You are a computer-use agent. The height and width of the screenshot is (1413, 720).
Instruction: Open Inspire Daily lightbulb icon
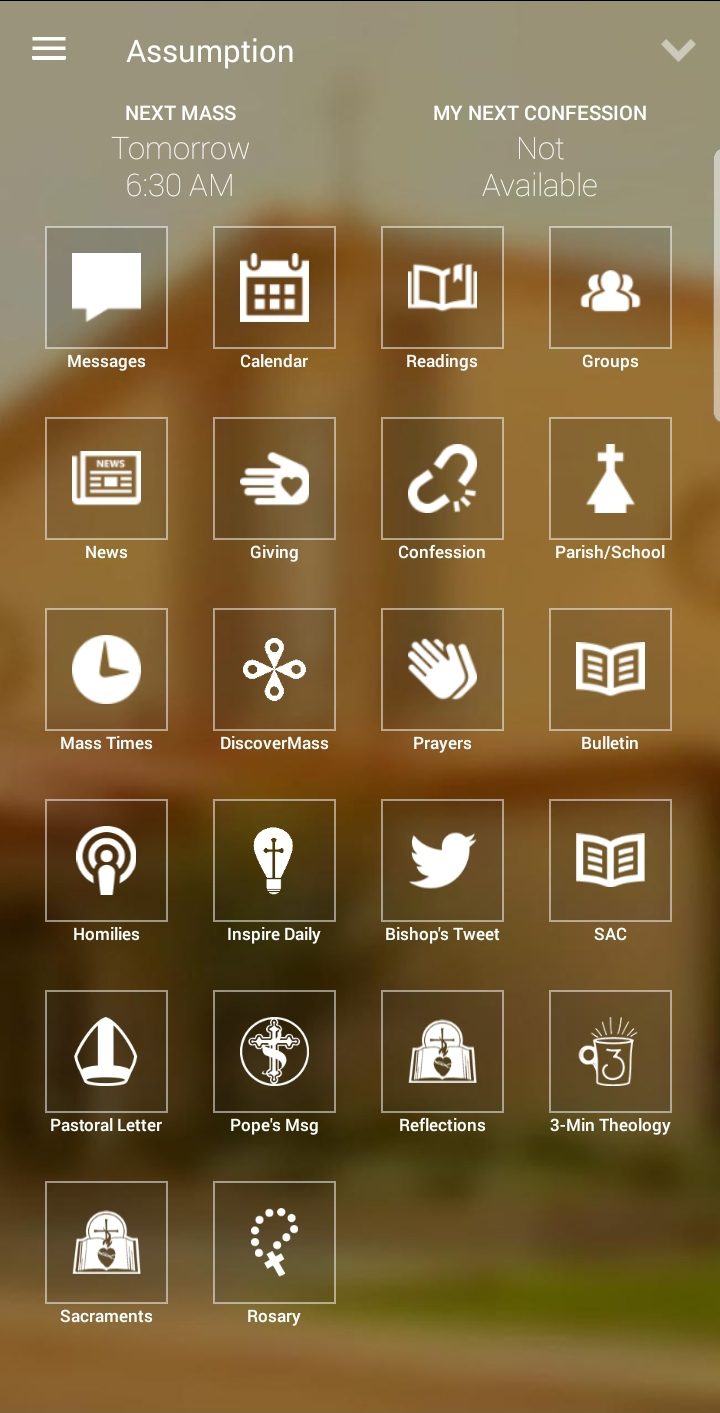pos(274,859)
